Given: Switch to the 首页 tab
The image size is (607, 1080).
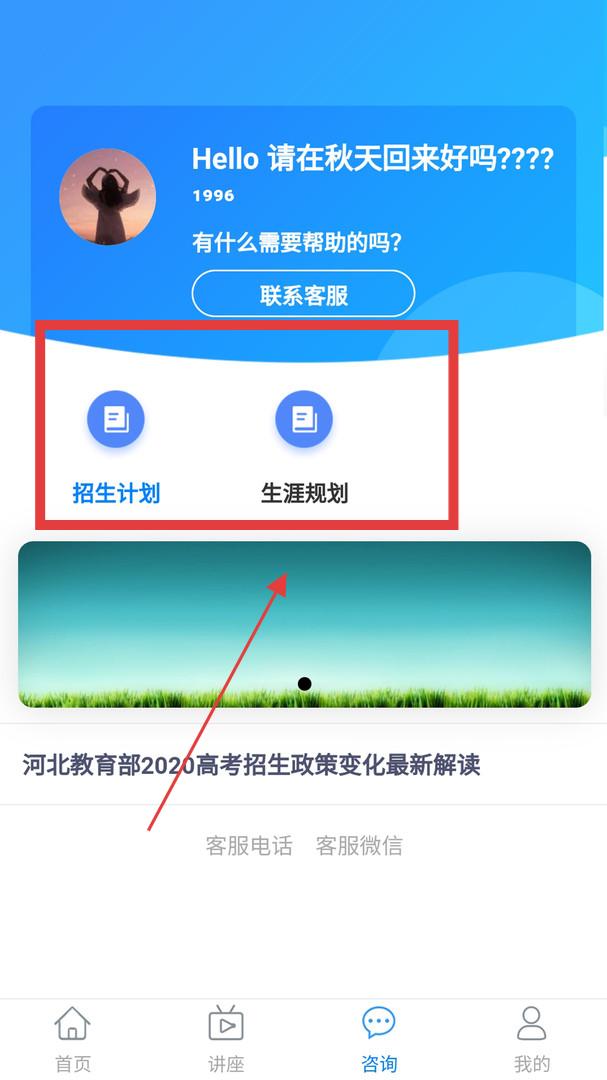Looking at the screenshot, I should (x=72, y=1040).
